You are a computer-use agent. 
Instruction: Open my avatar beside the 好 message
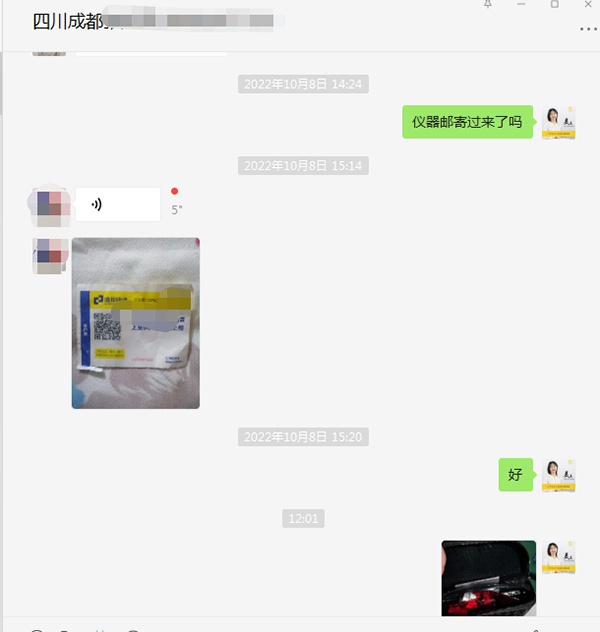tap(558, 475)
